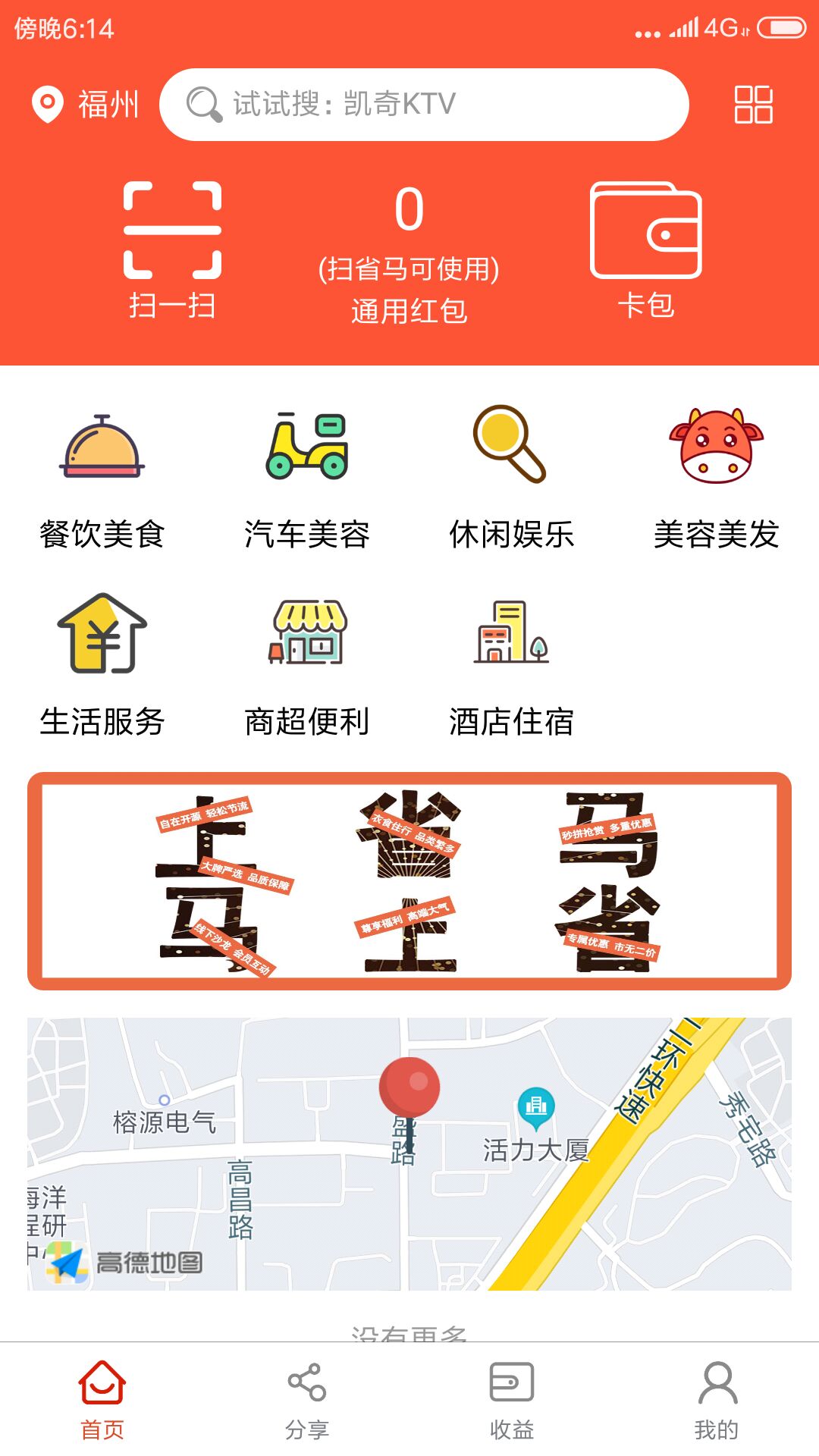Viewport: 819px width, 1456px height.
Task: Open 美容美发 category
Action: 716,478
